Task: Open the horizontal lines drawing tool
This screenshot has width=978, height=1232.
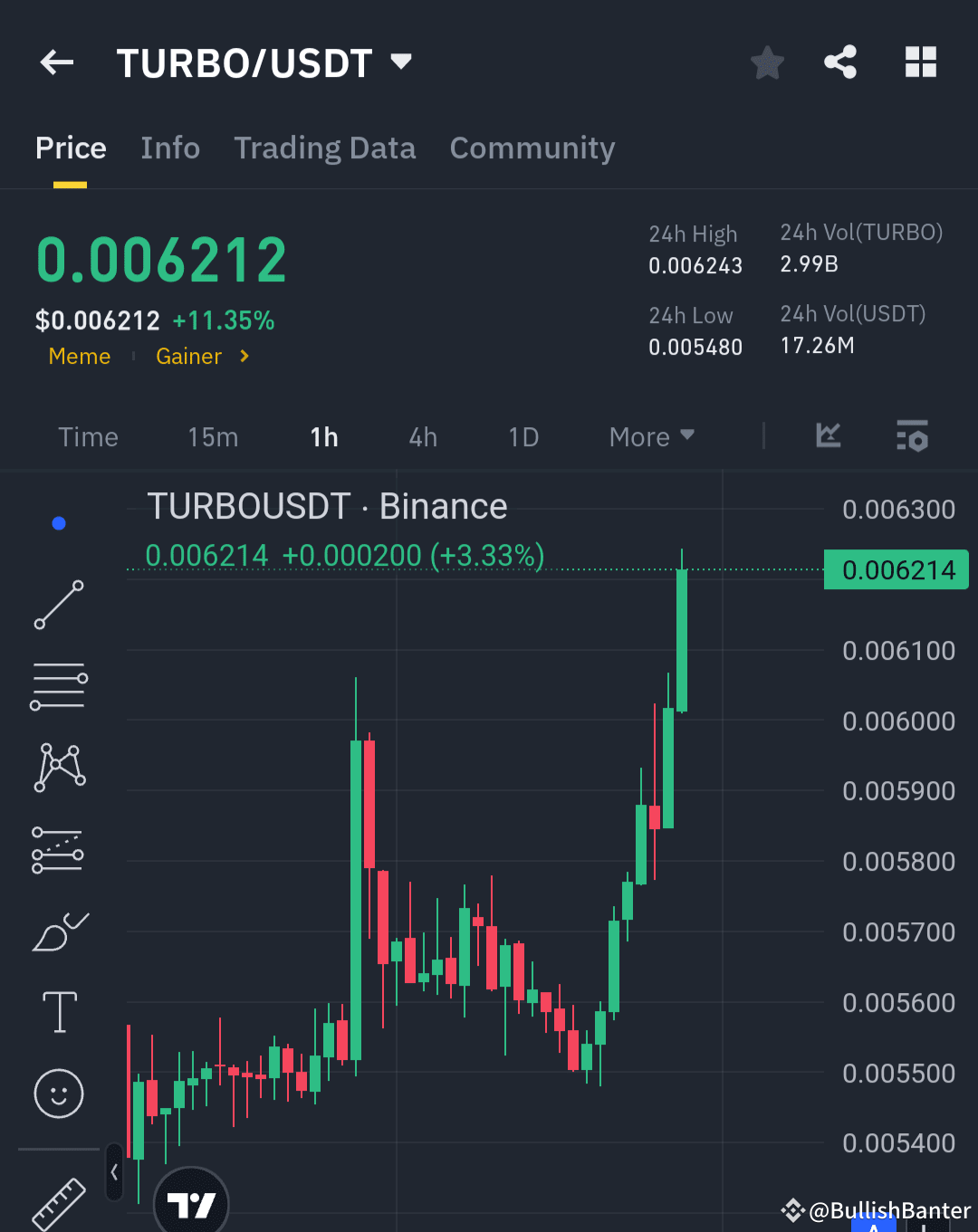Action: [x=58, y=685]
